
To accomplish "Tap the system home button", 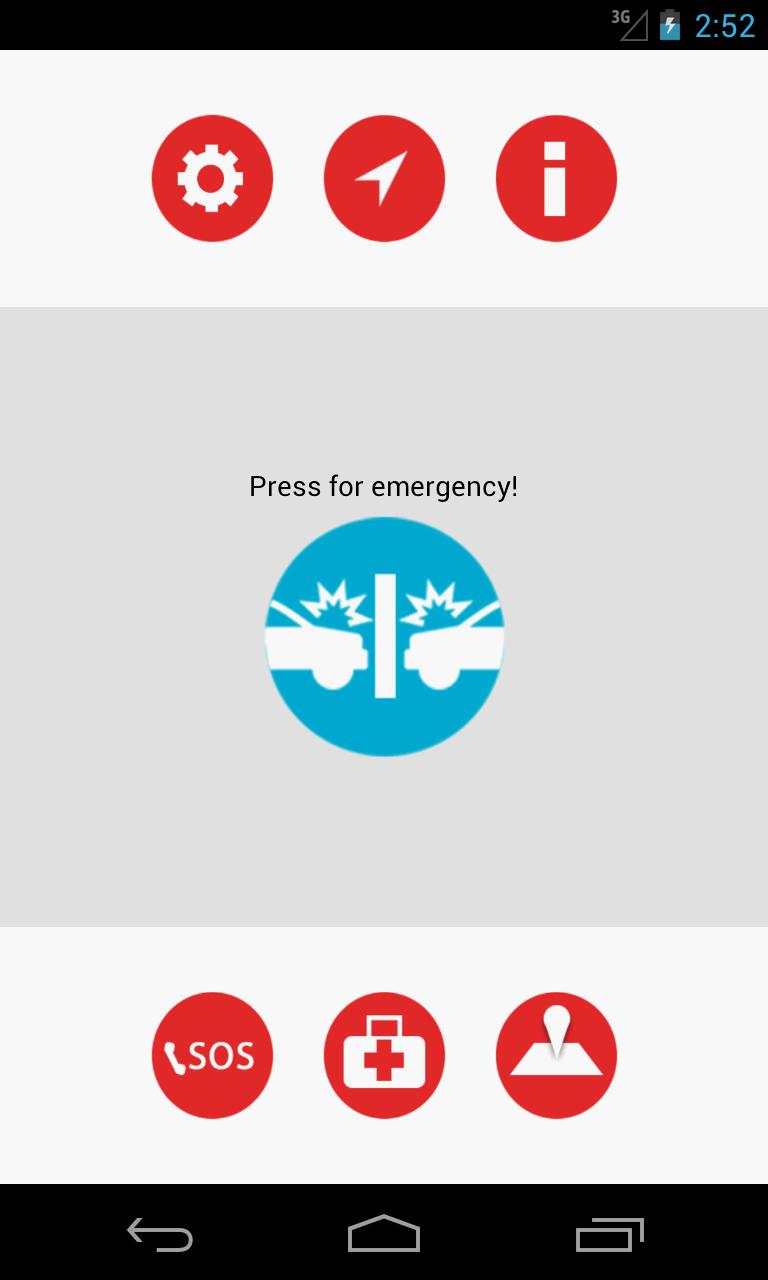I will pos(384,1234).
